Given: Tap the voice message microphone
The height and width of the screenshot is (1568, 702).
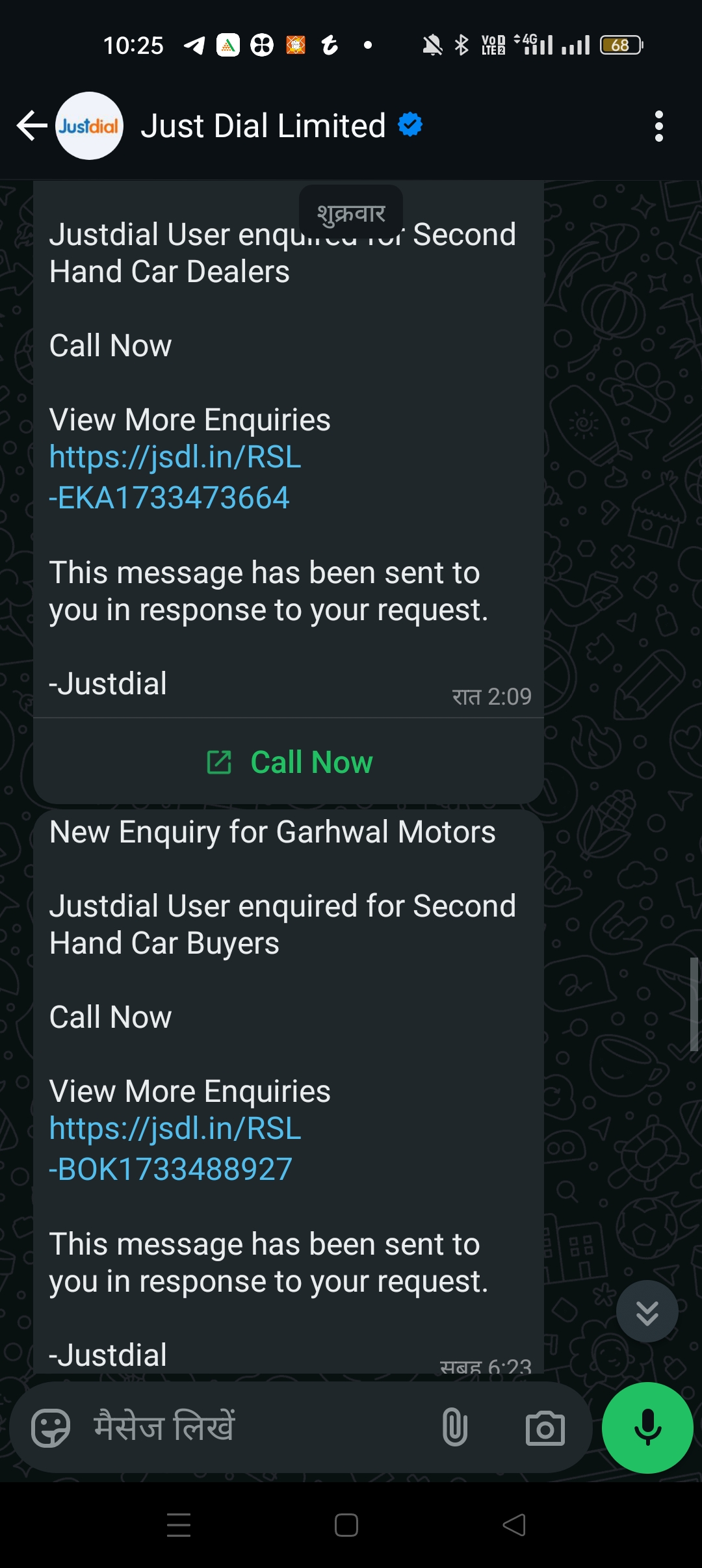Looking at the screenshot, I should (647, 1428).
